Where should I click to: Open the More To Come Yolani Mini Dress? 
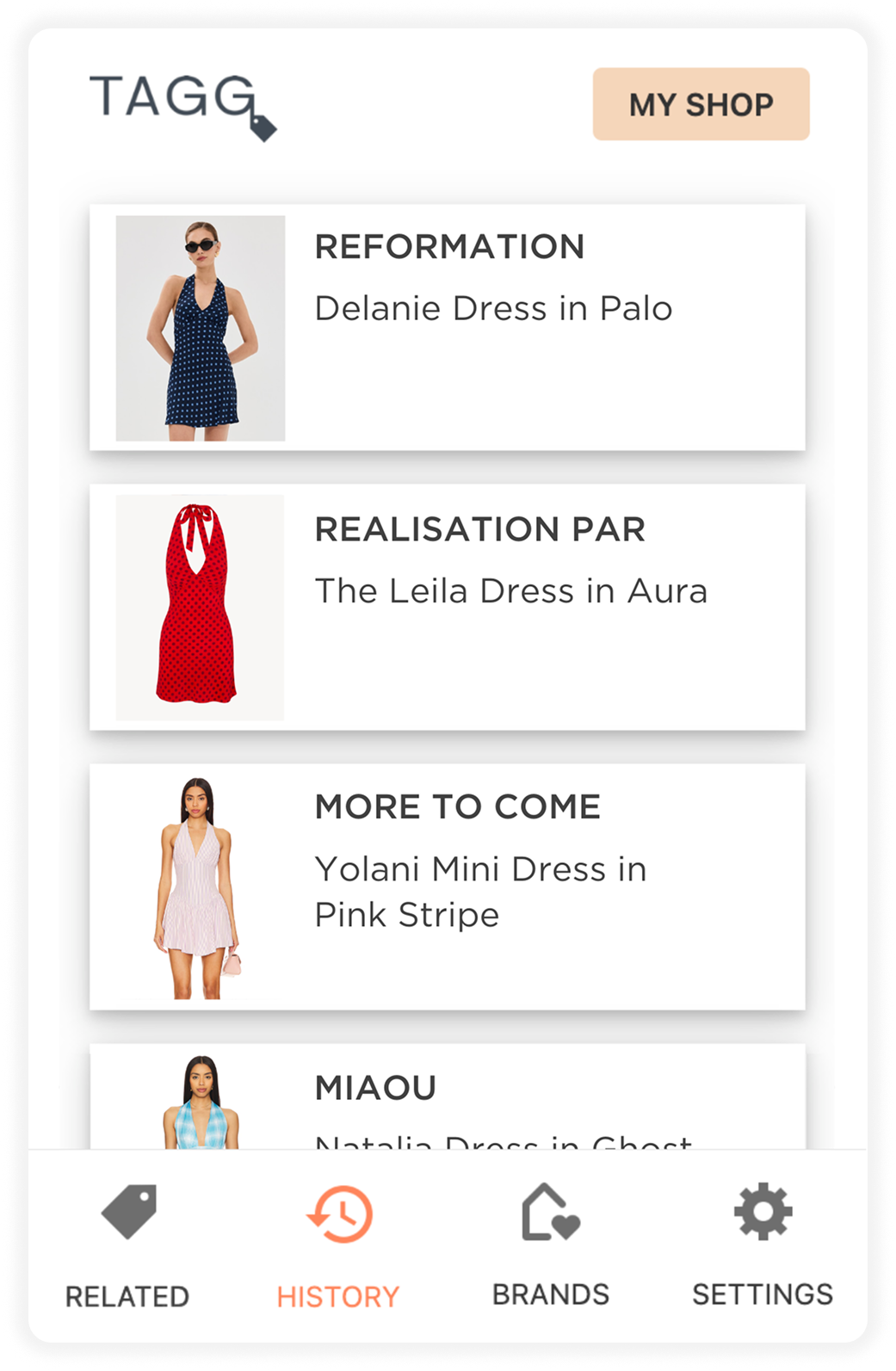(x=447, y=886)
